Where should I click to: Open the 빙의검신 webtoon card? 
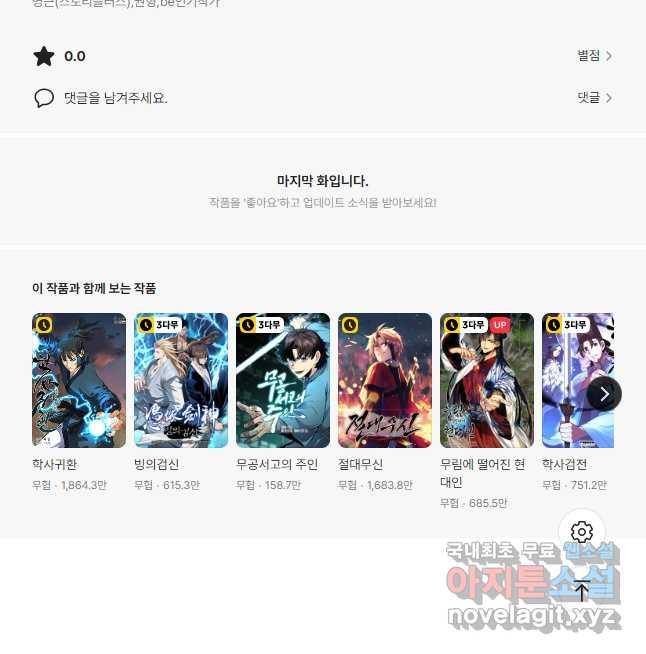pyautogui.click(x=181, y=381)
